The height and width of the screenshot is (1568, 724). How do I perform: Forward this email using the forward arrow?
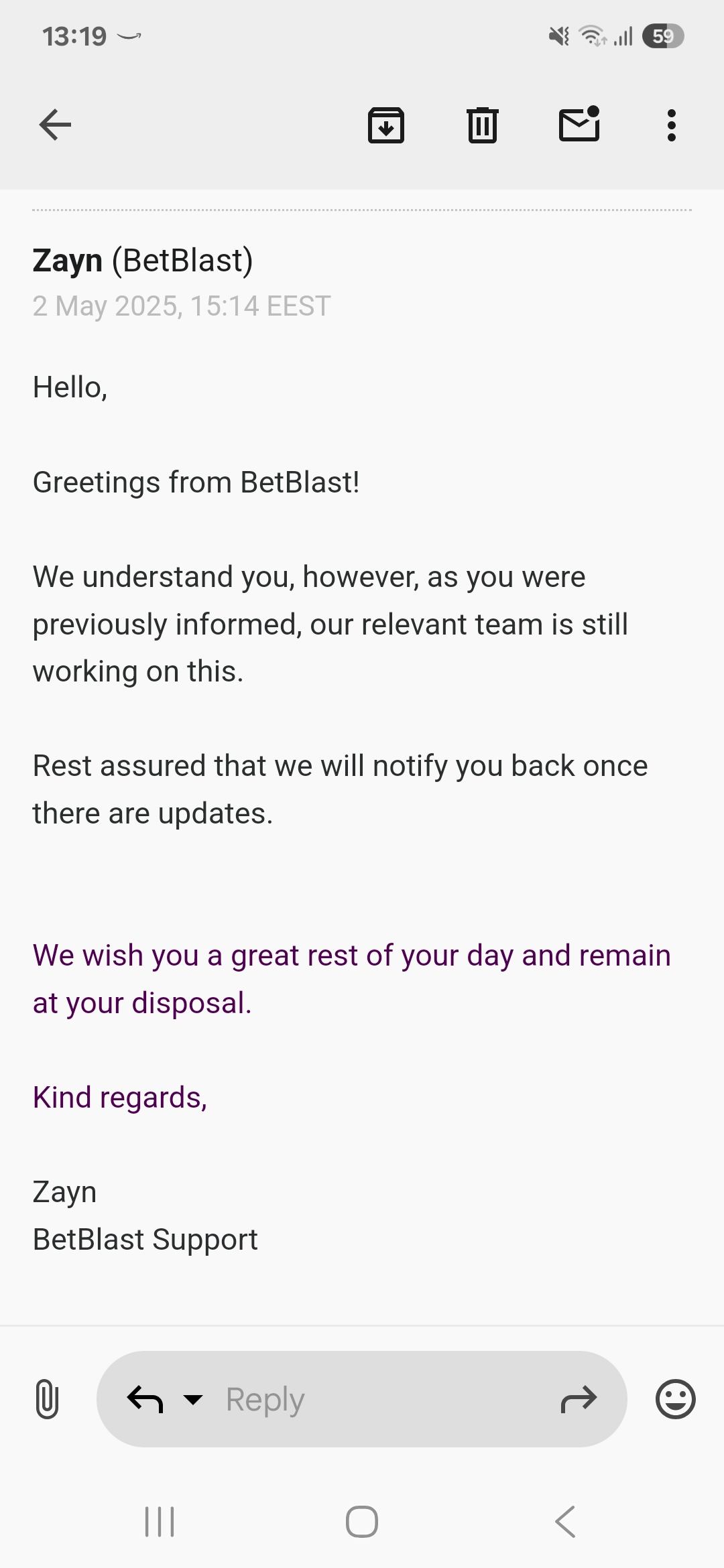579,1399
